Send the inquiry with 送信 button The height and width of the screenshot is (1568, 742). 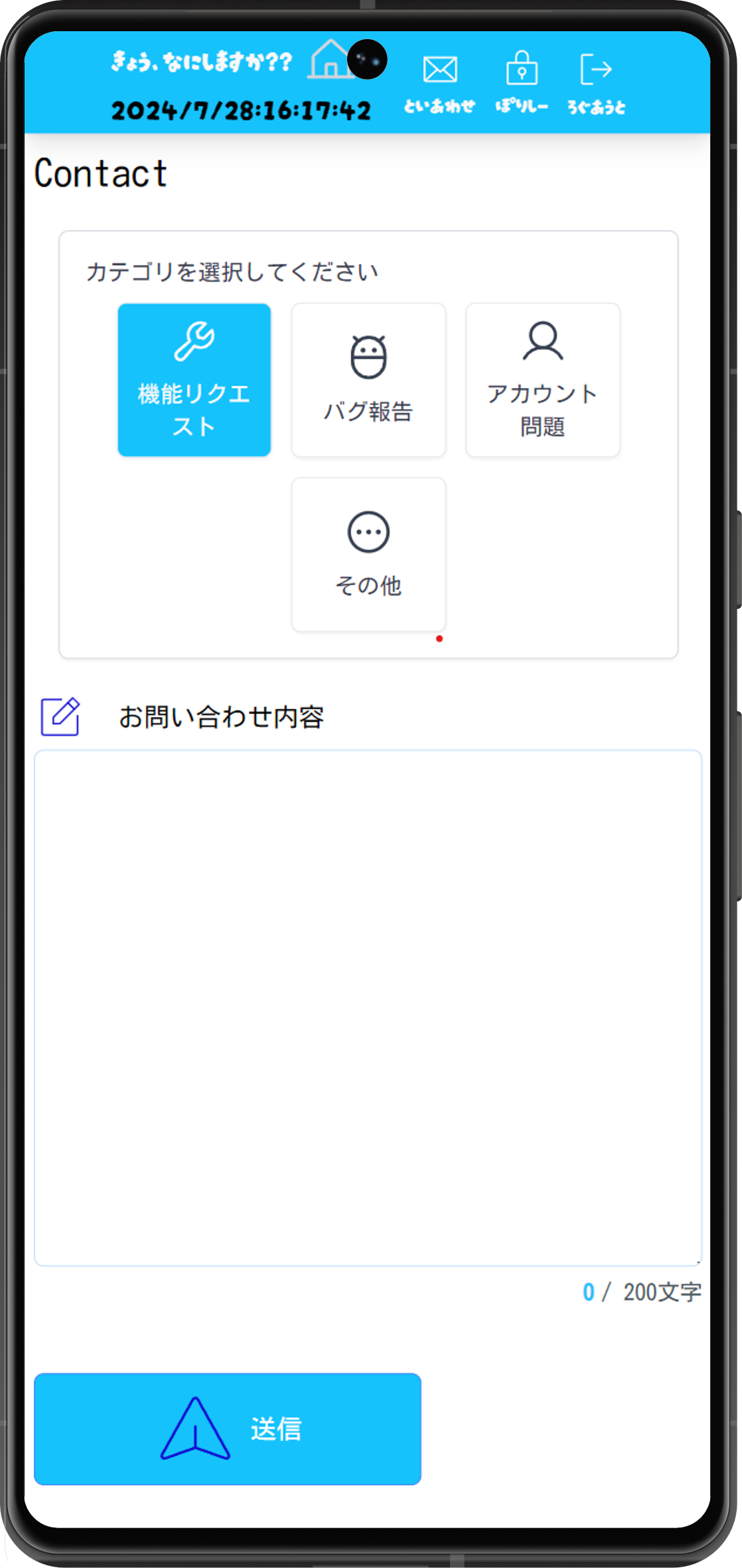228,1429
